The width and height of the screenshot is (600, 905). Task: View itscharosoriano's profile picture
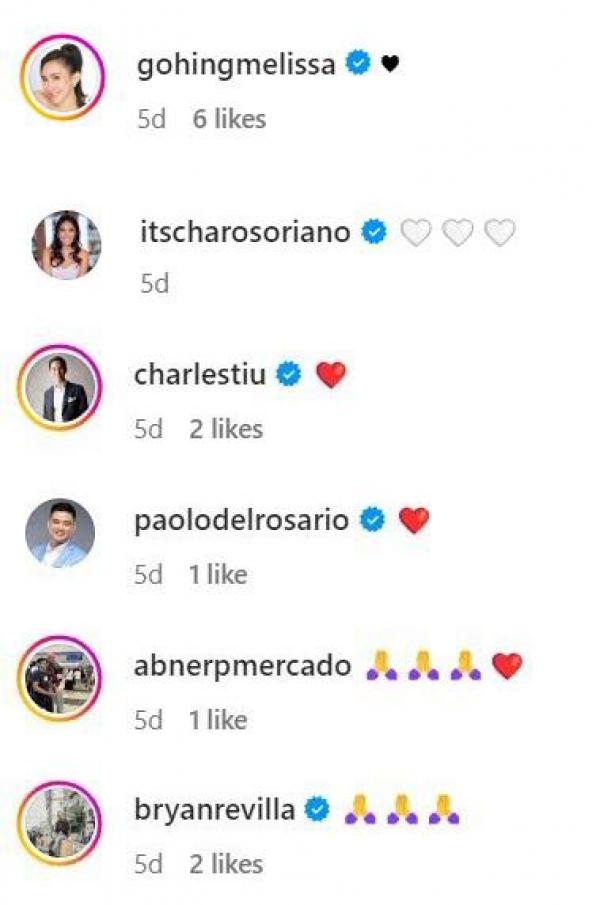pyautogui.click(x=67, y=245)
